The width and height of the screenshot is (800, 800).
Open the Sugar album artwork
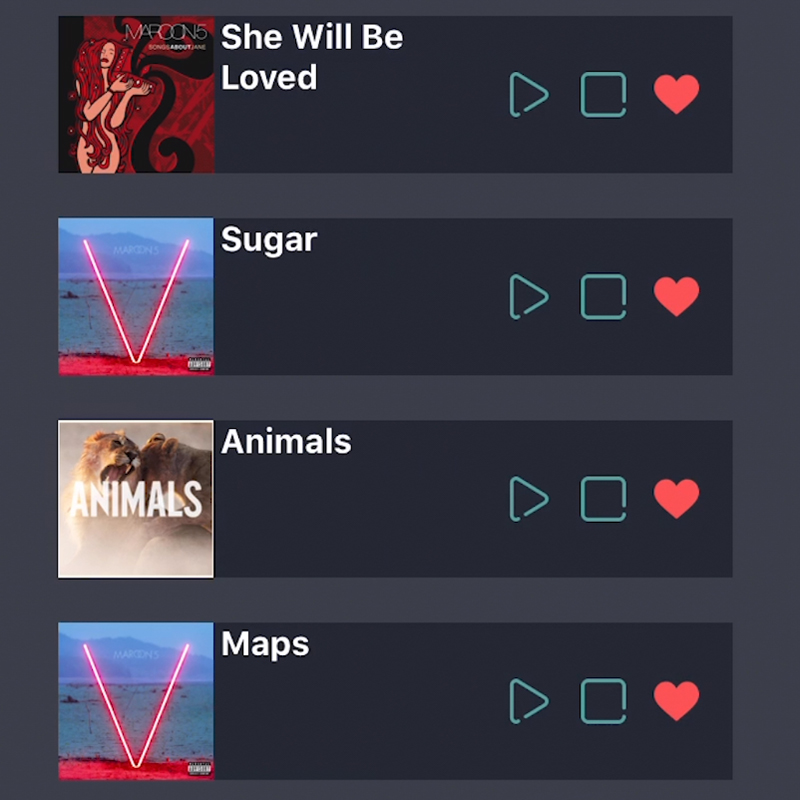point(136,297)
